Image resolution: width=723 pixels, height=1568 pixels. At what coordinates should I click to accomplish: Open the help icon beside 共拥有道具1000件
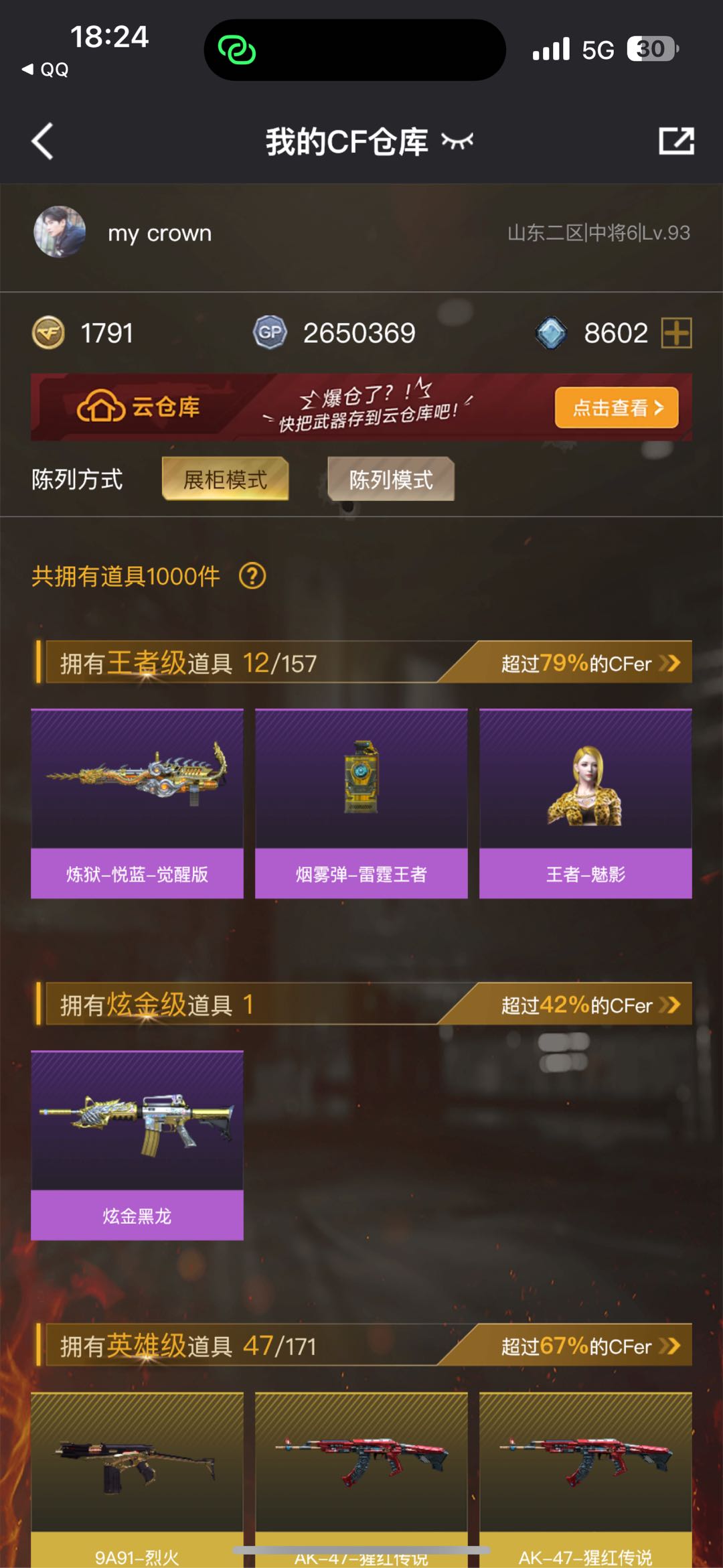(252, 576)
